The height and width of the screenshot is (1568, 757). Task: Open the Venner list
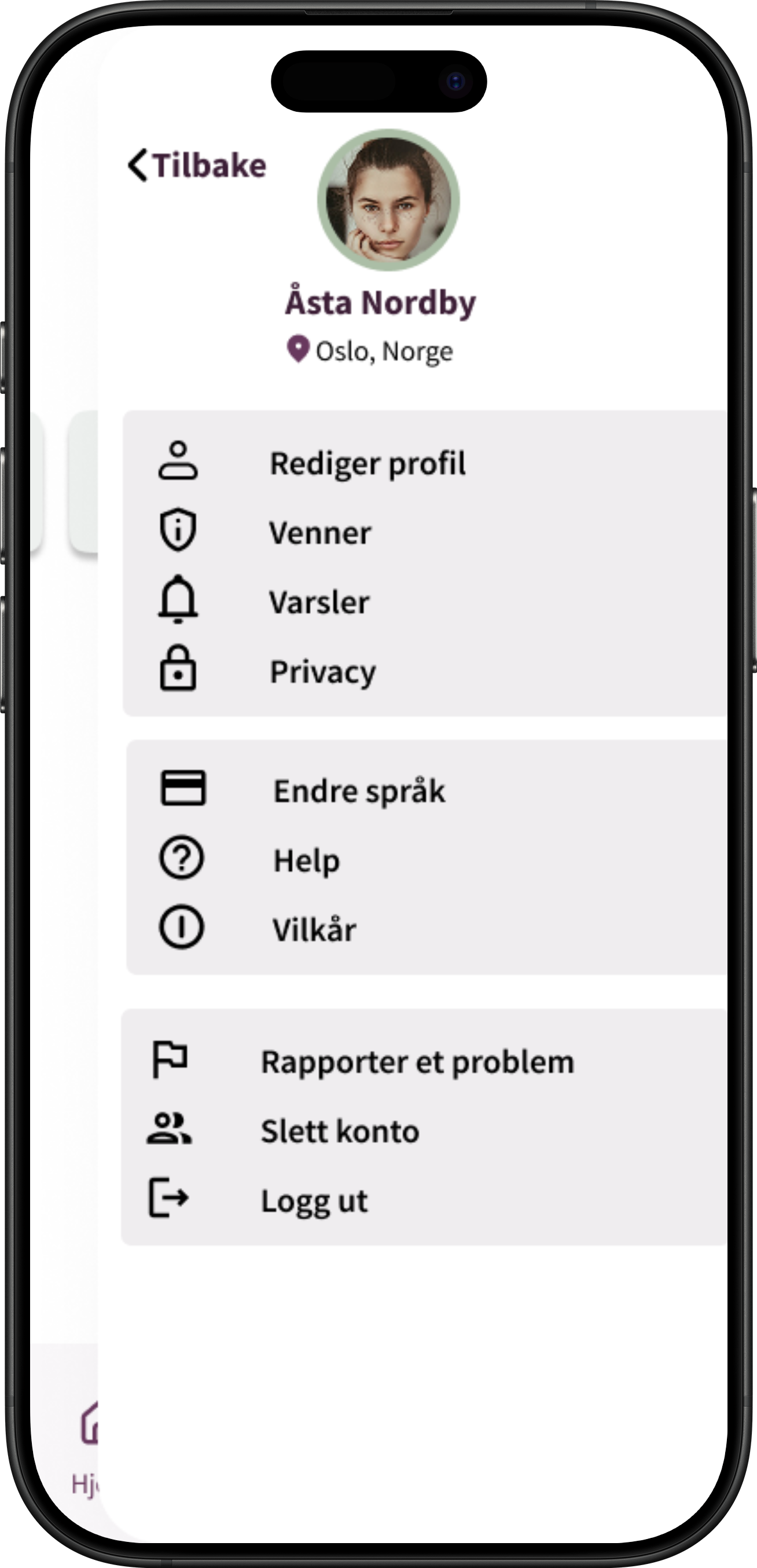point(320,533)
